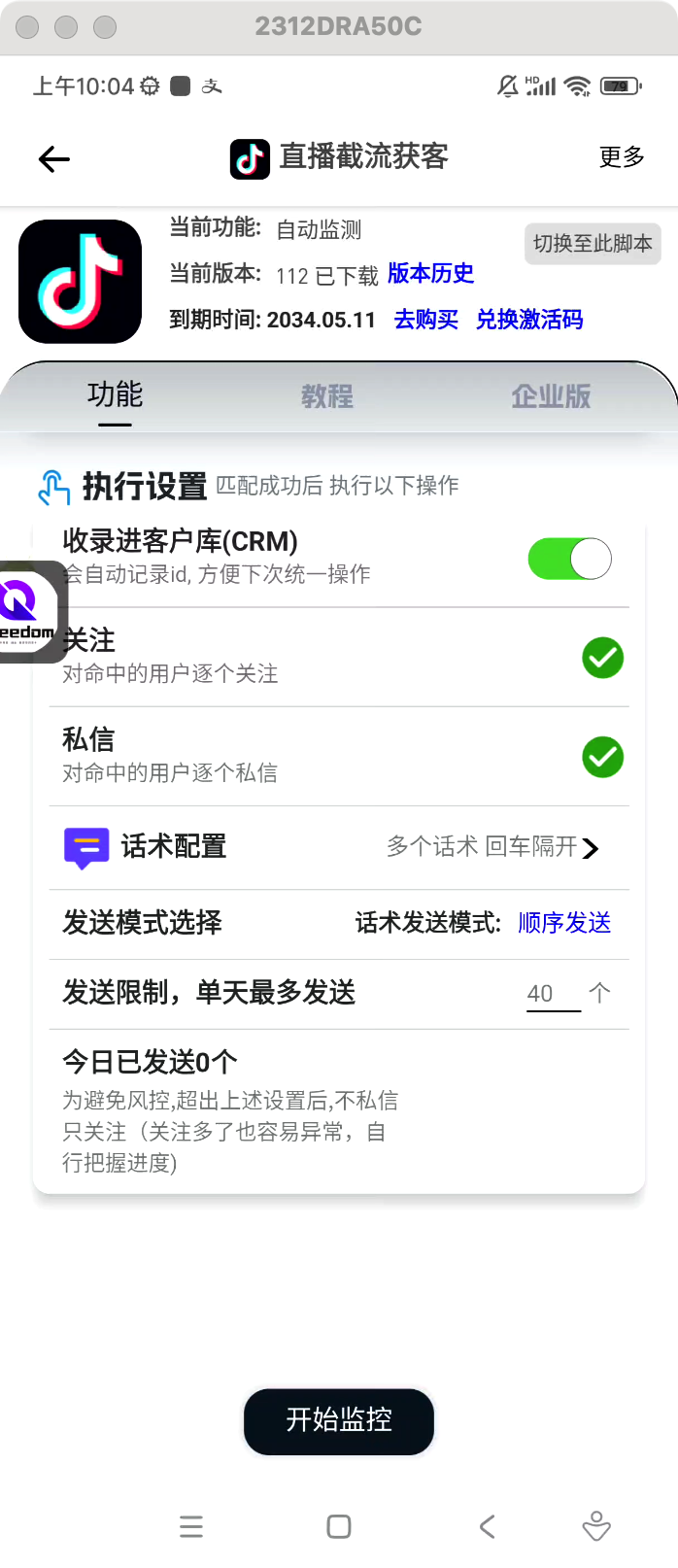Edit the daily send limit field

[553, 994]
